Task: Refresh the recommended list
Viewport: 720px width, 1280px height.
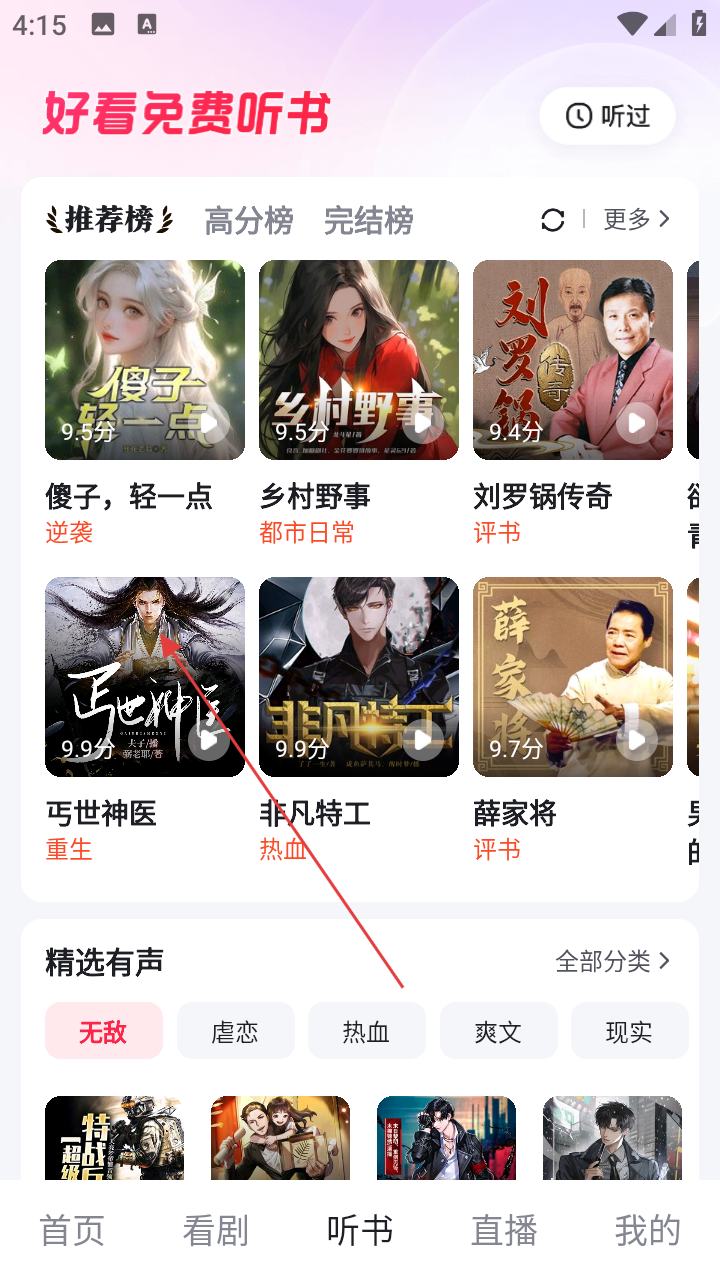Action: coord(553,220)
